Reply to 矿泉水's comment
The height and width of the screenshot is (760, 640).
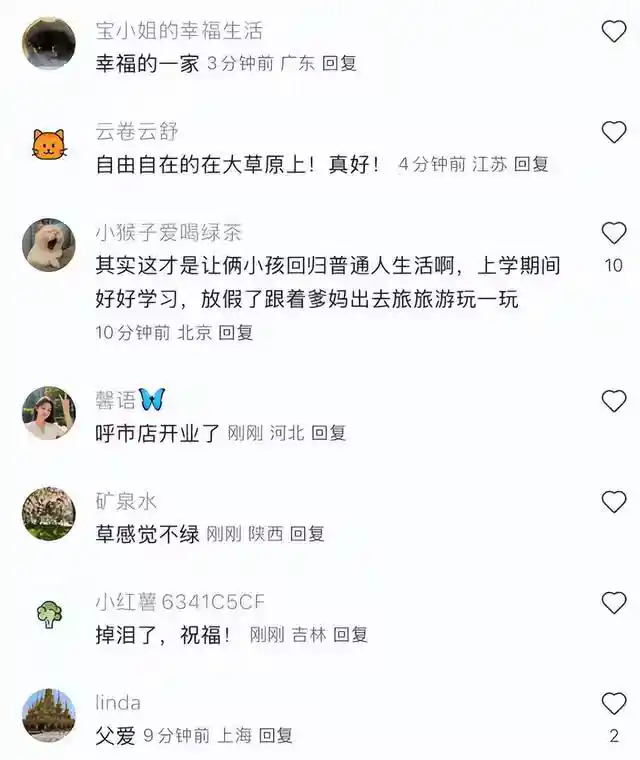coord(307,534)
